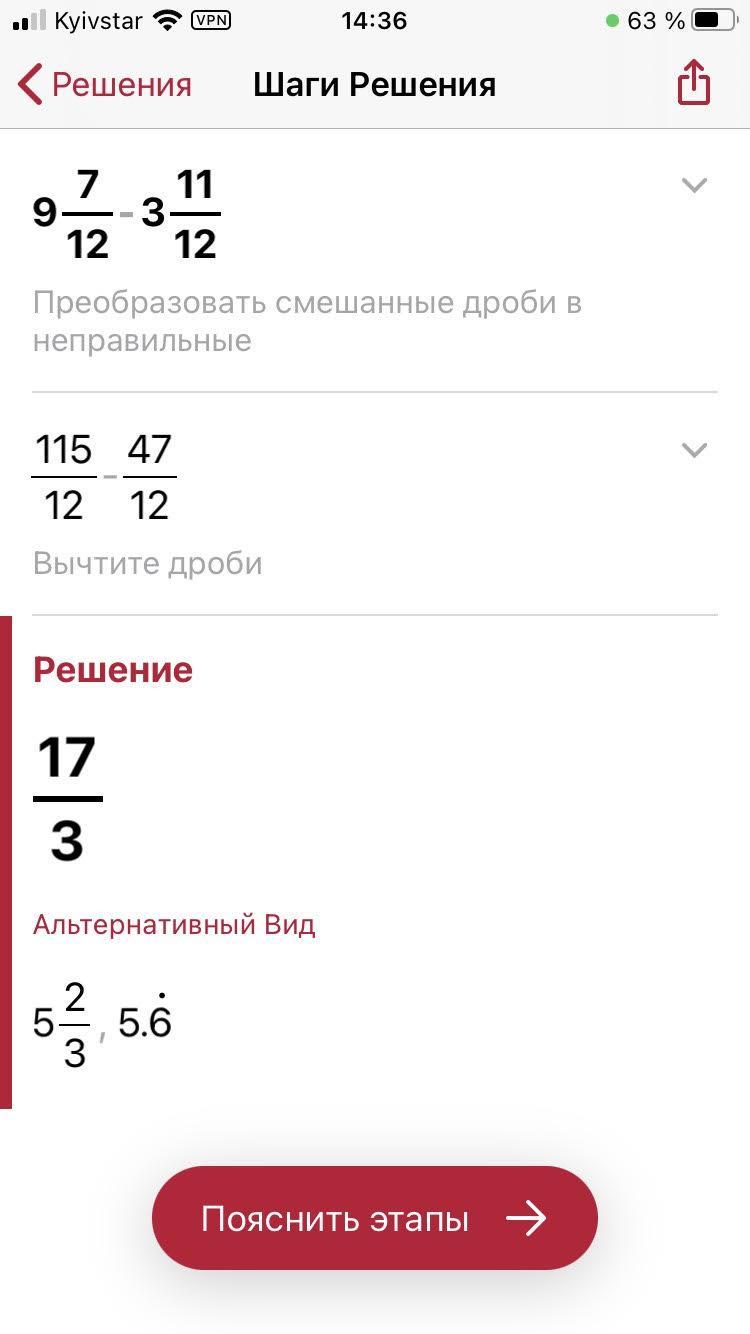
Task: Share the solution steps
Action: pyautogui.click(x=693, y=82)
